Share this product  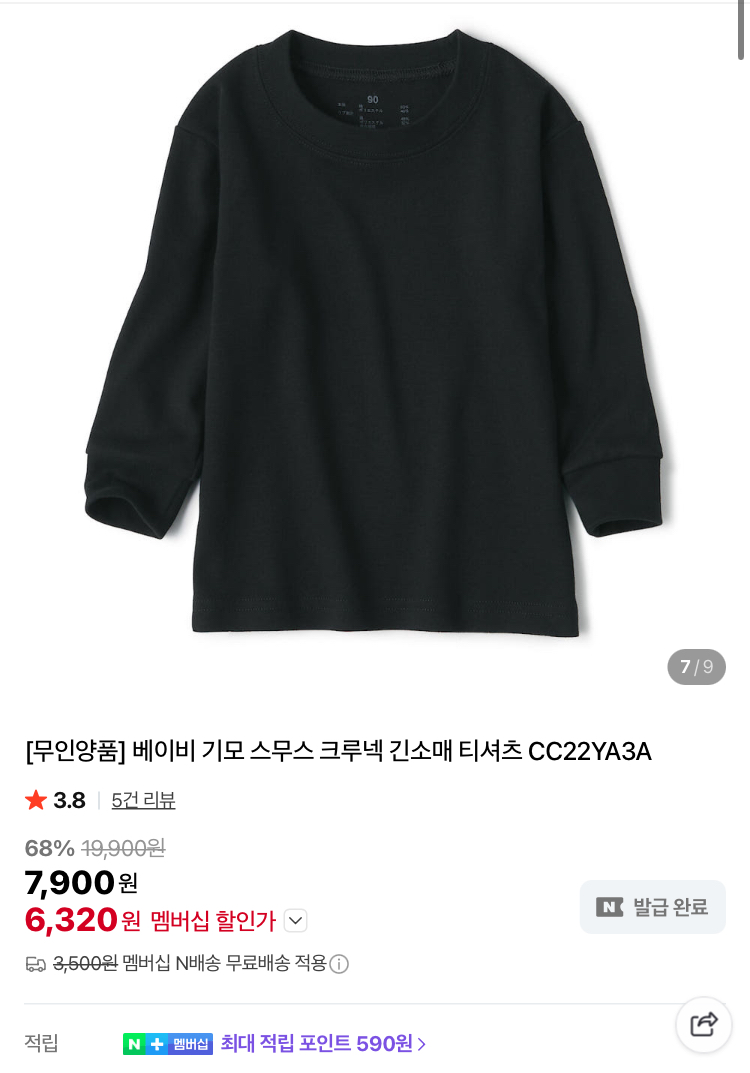point(704,1025)
